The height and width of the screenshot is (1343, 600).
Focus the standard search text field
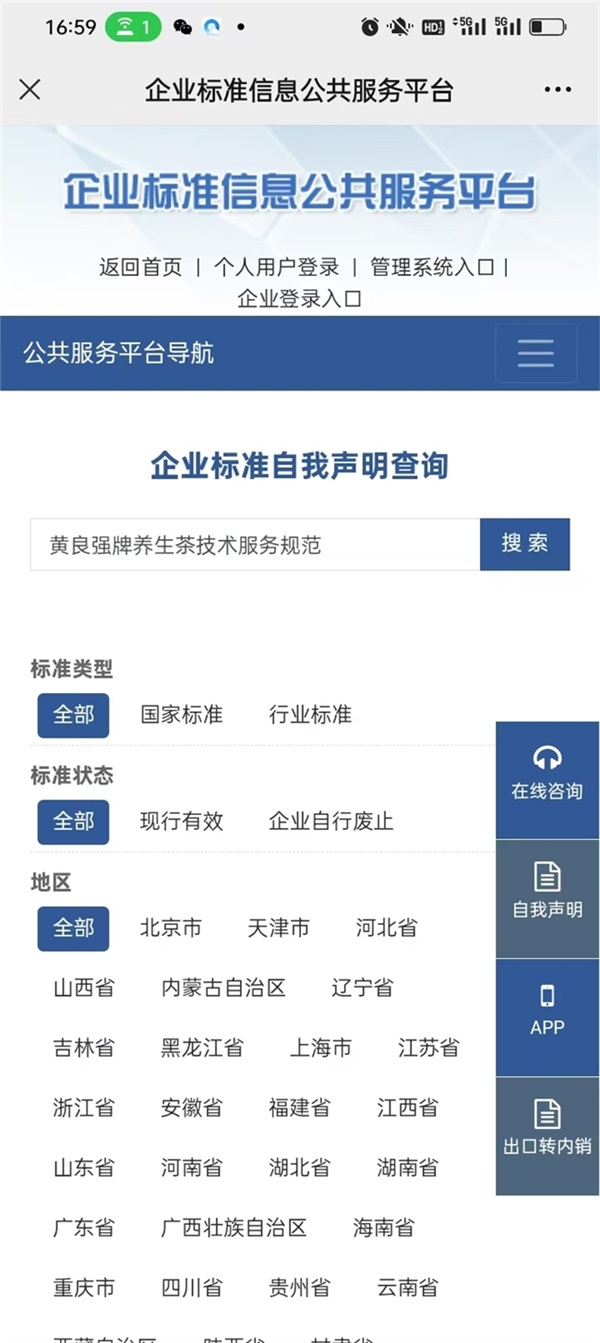pyautogui.click(x=255, y=545)
